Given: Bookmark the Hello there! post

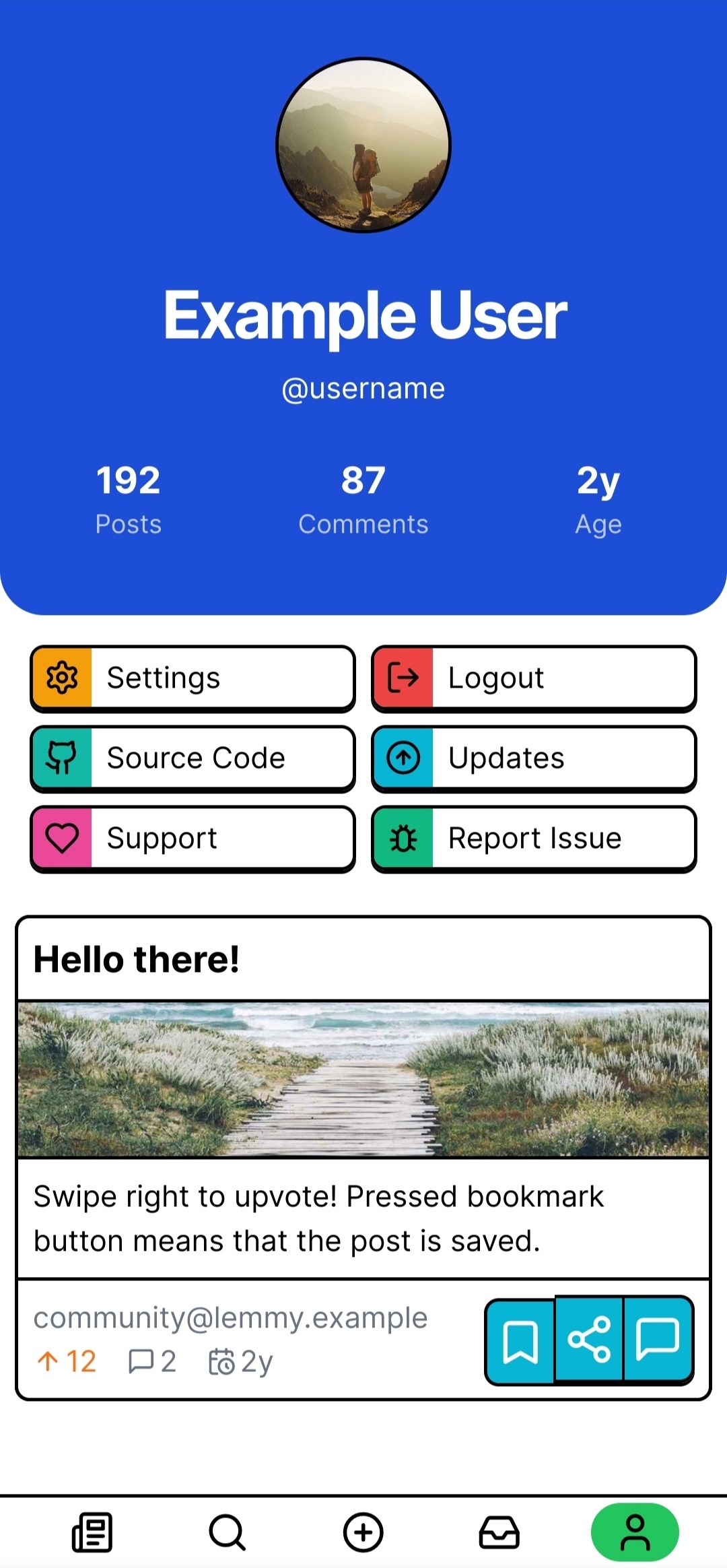Looking at the screenshot, I should pyautogui.click(x=520, y=1340).
